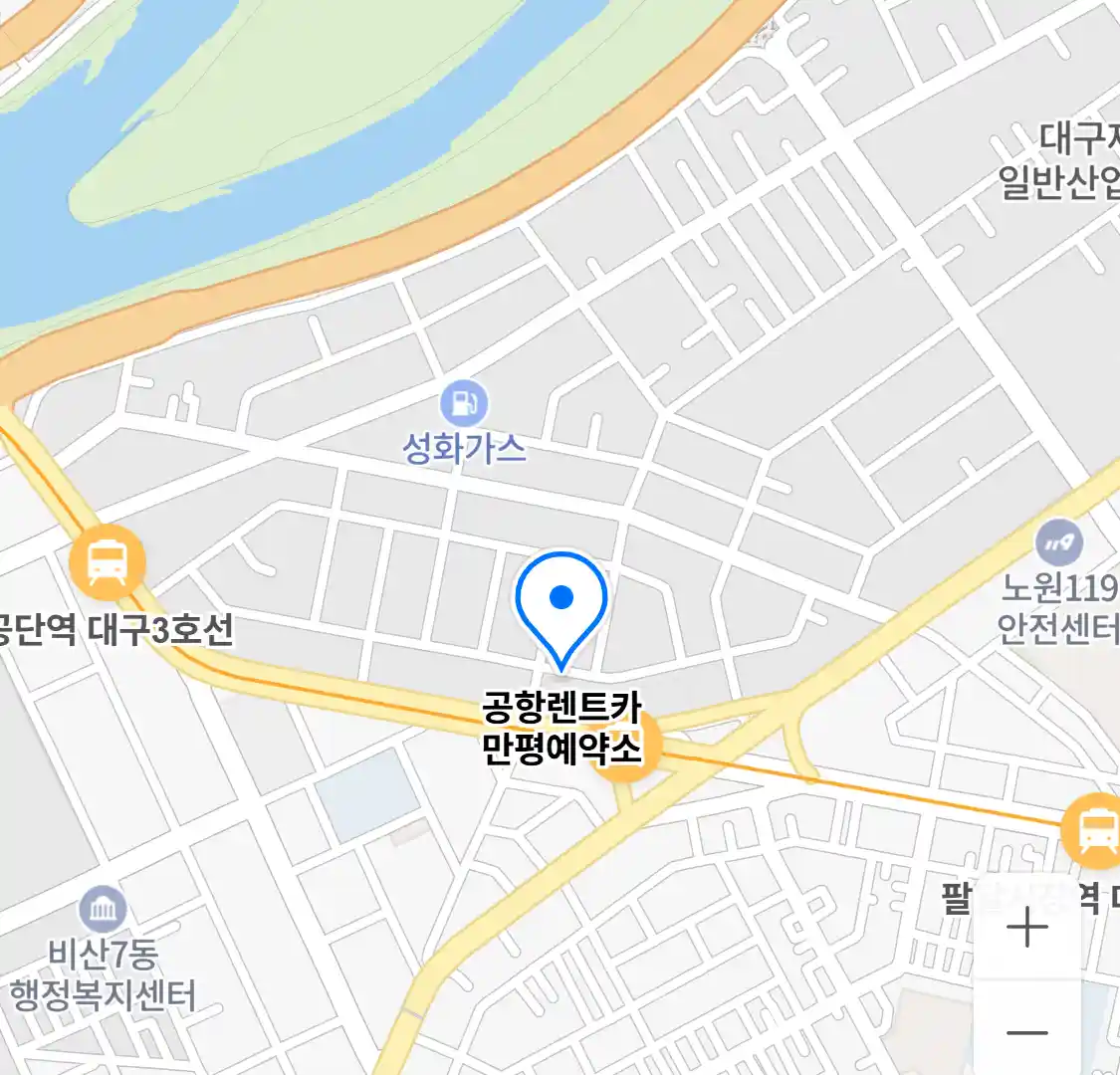Open the 공단역 대구3호선 station marker
The height and width of the screenshot is (1075, 1120).
[108, 563]
